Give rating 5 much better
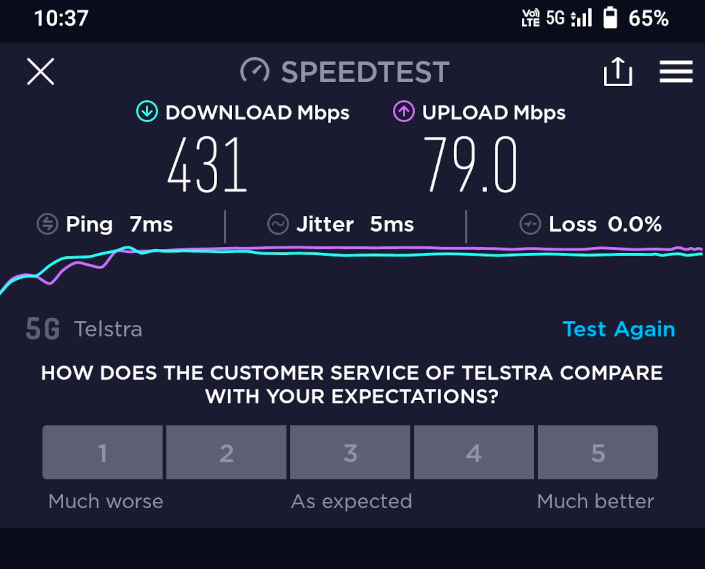This screenshot has height=569, width=705. click(x=598, y=453)
